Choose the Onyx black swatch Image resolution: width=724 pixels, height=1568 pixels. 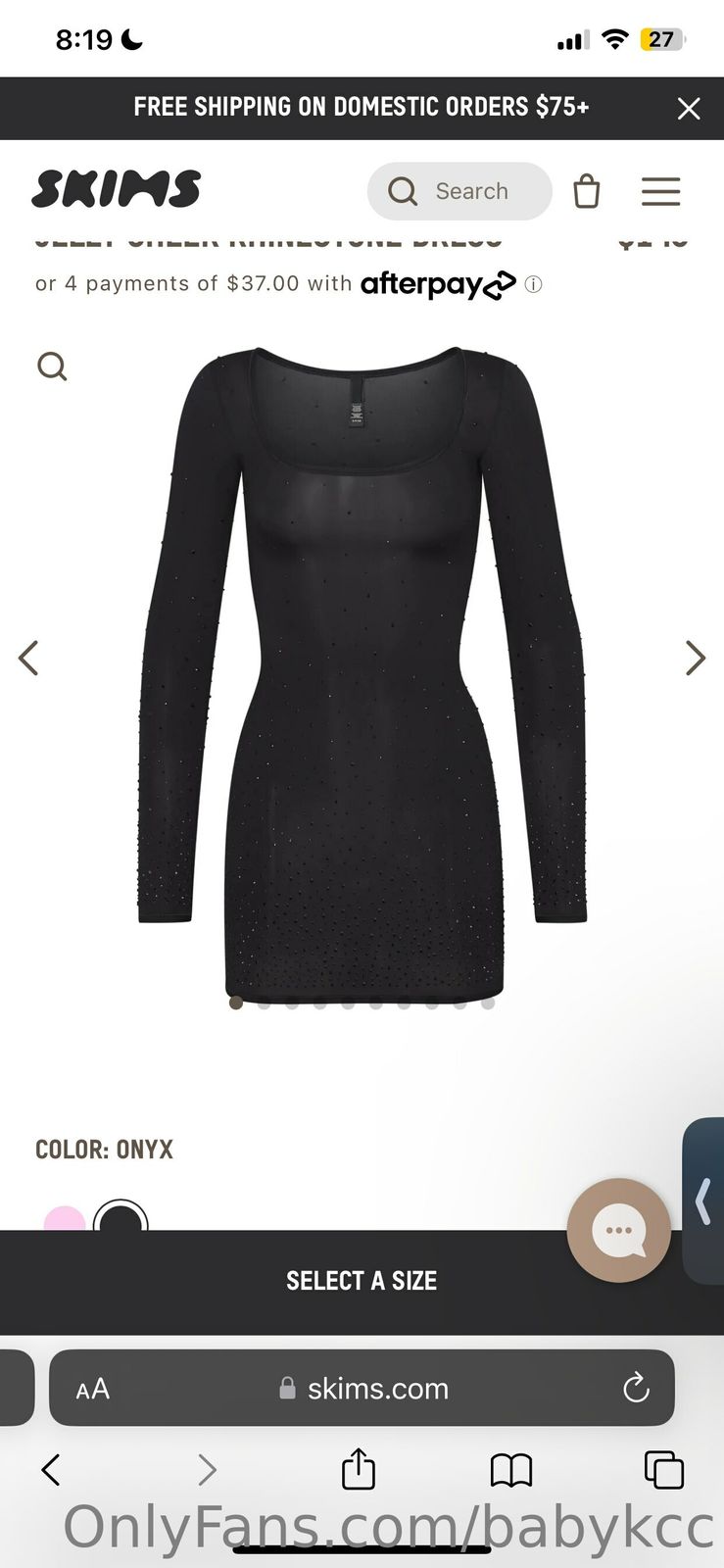pyautogui.click(x=121, y=1218)
